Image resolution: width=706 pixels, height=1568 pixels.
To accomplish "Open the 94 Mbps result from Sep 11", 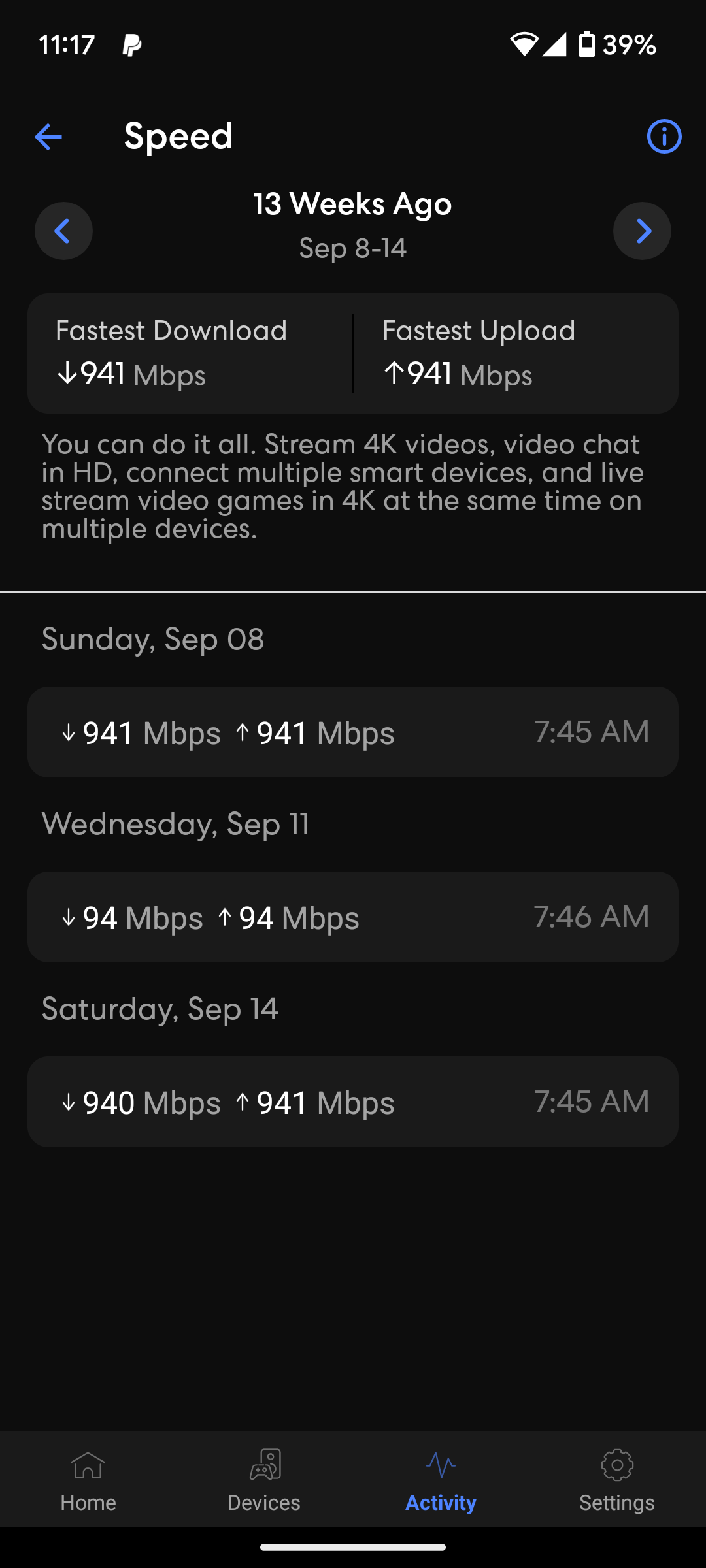I will [353, 917].
